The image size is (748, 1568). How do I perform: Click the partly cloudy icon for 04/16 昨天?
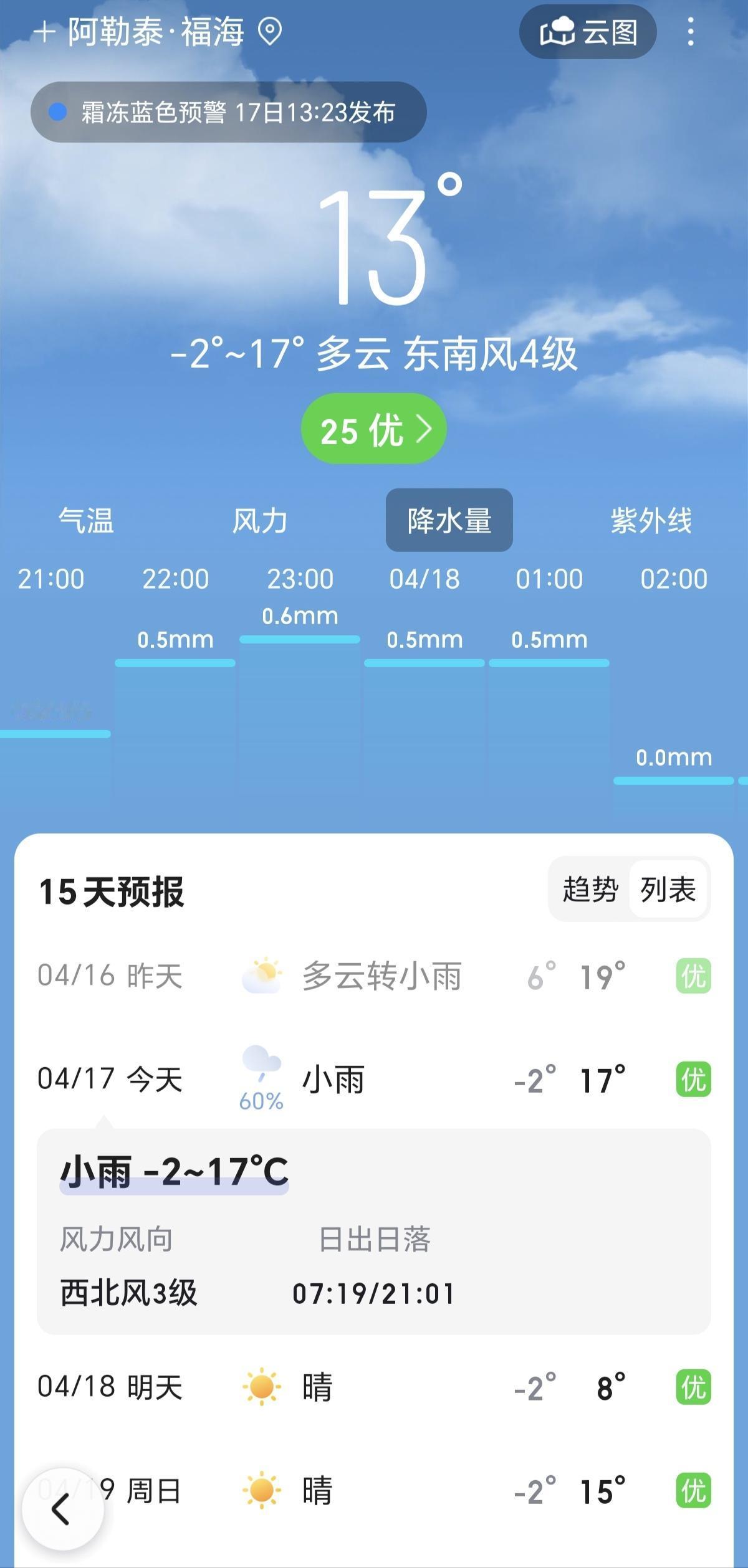pyautogui.click(x=262, y=975)
